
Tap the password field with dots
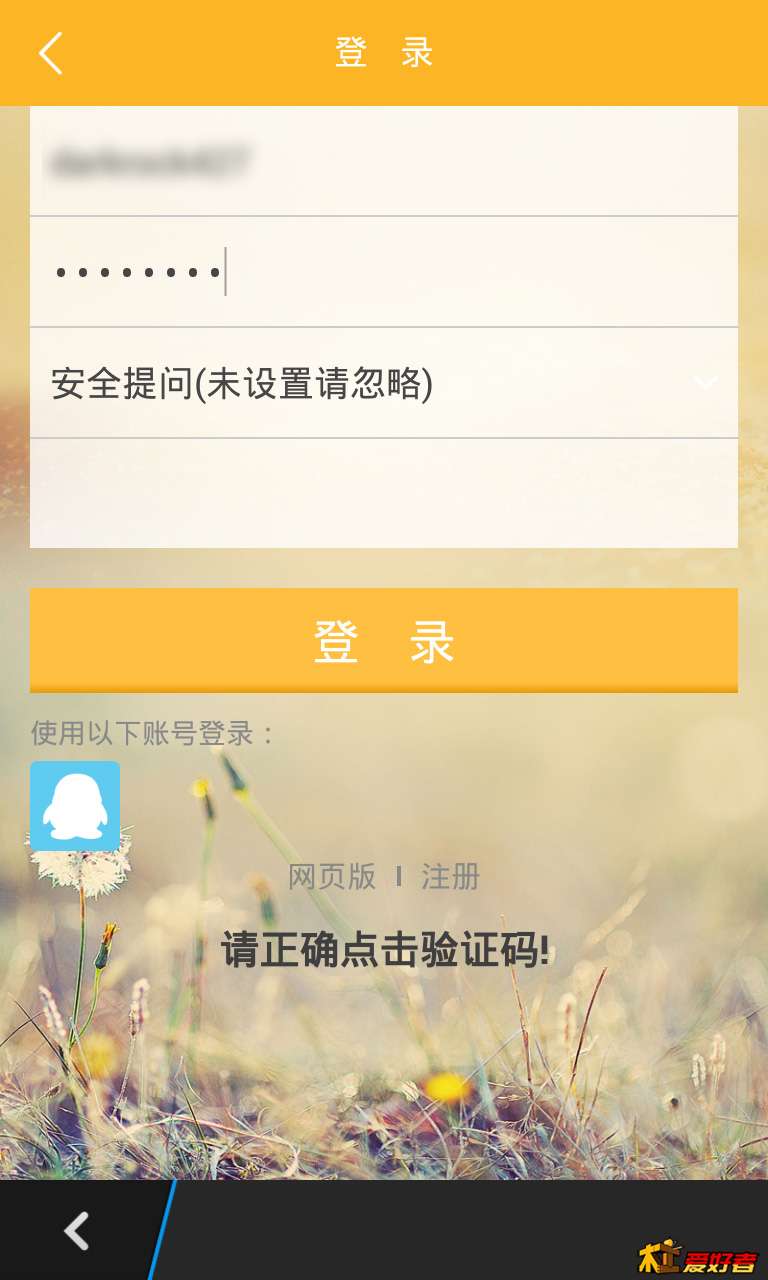click(384, 272)
